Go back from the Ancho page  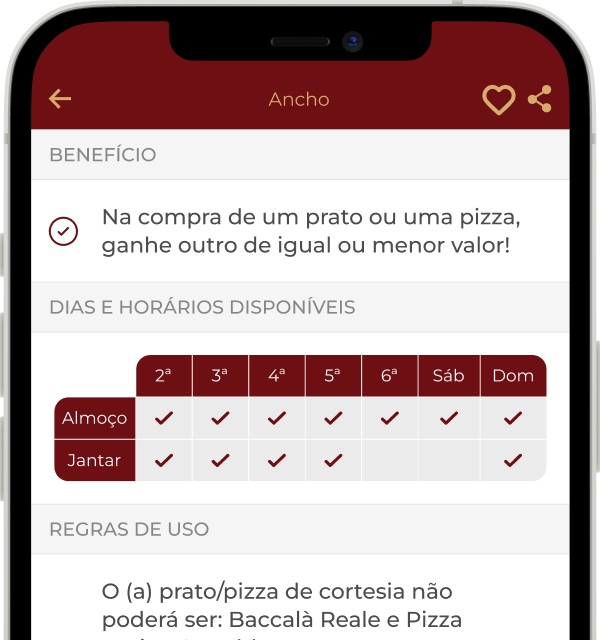pos(60,99)
